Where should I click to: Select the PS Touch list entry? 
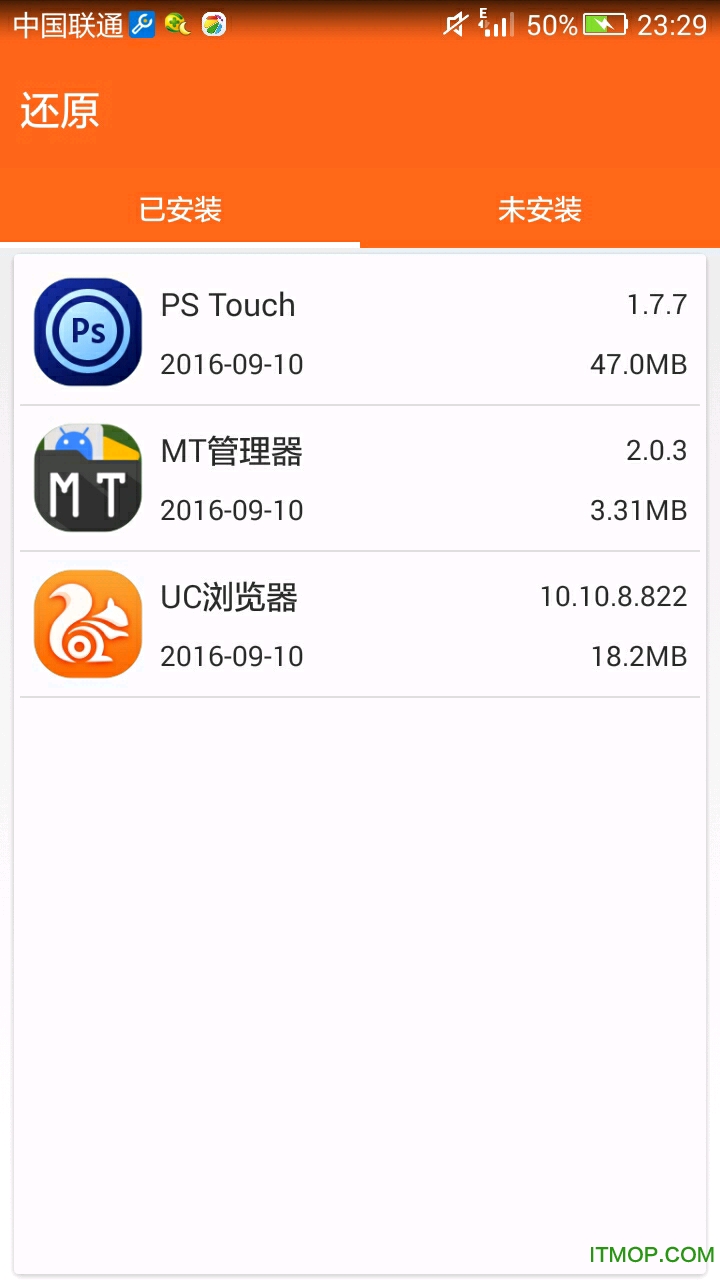(360, 331)
